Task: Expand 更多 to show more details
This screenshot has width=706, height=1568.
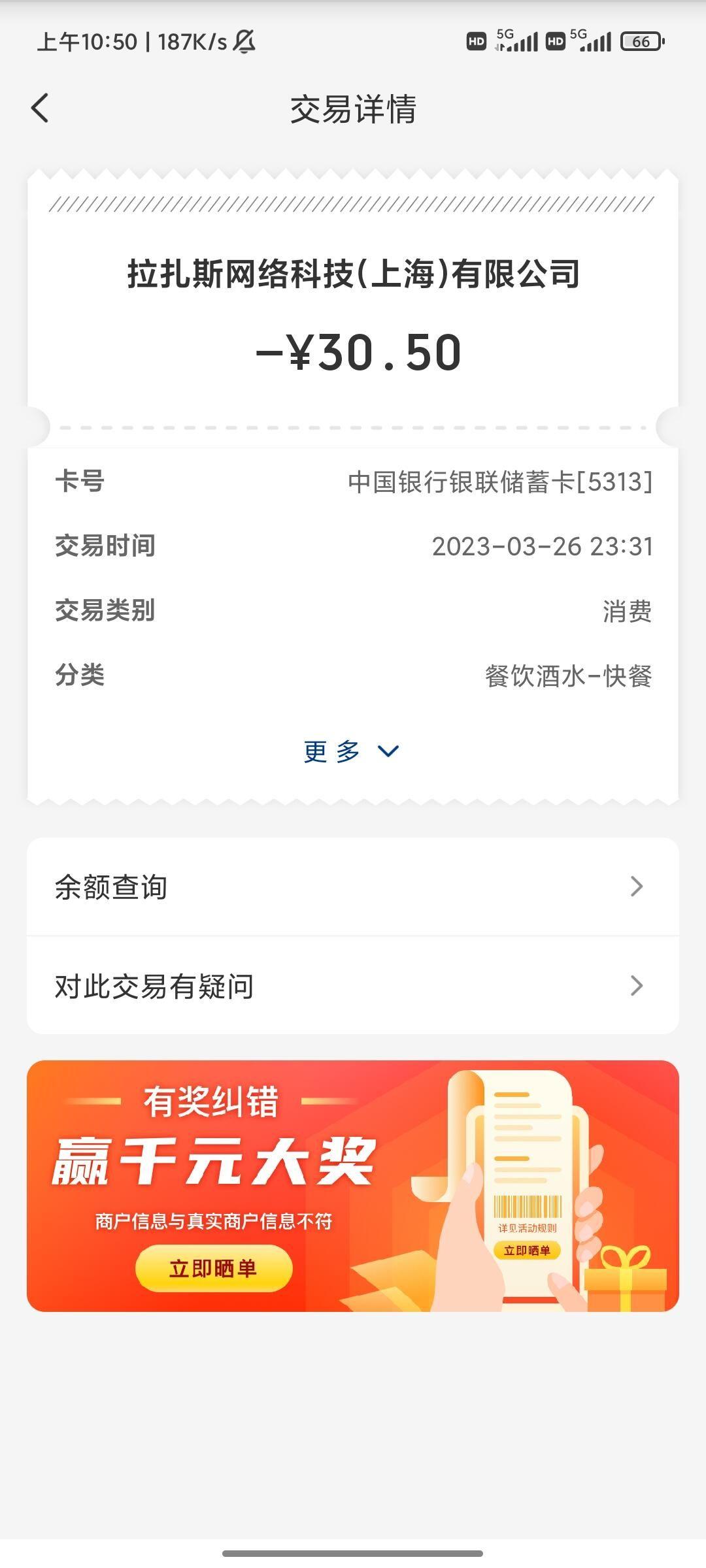Action: click(352, 751)
